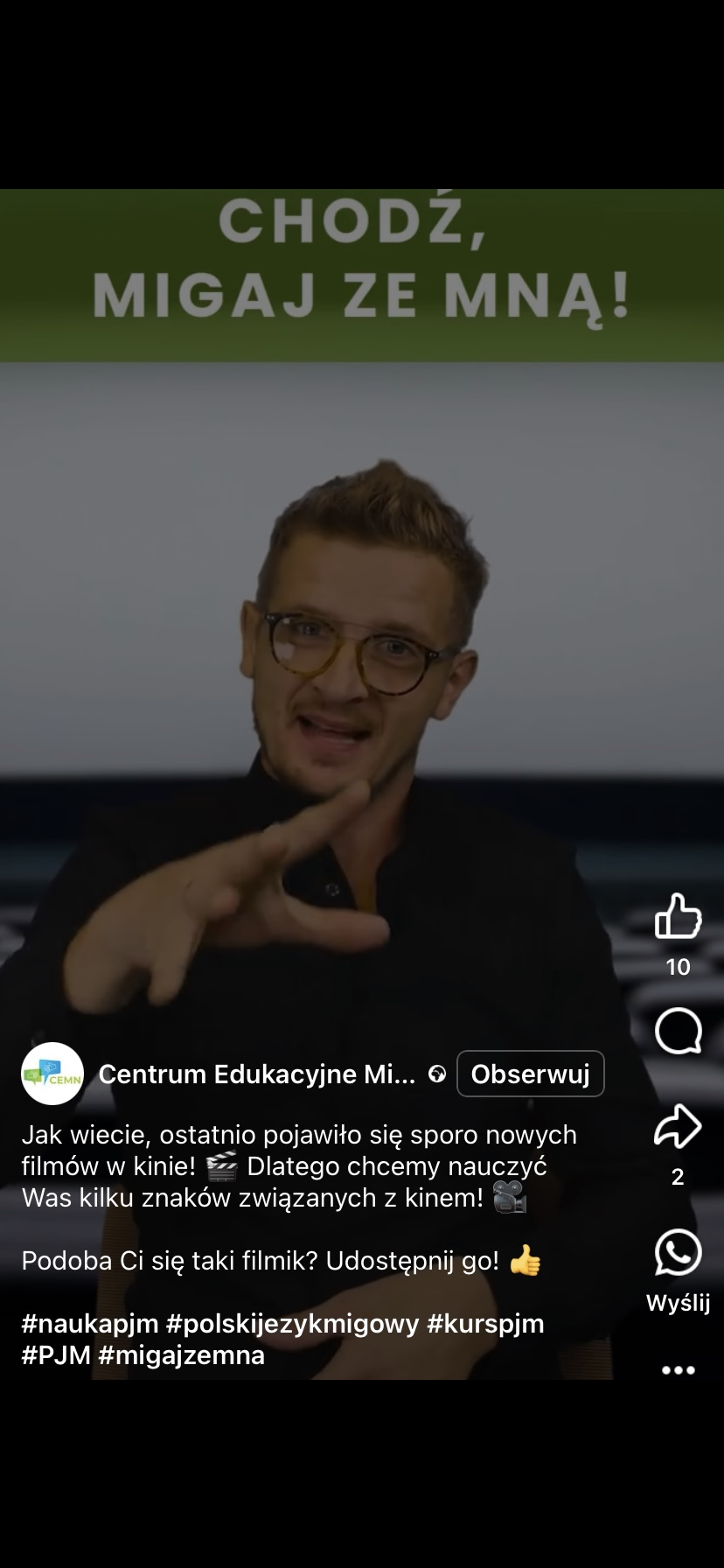The width and height of the screenshot is (724, 1568).
Task: Open the comments bubble
Action: 678,1031
